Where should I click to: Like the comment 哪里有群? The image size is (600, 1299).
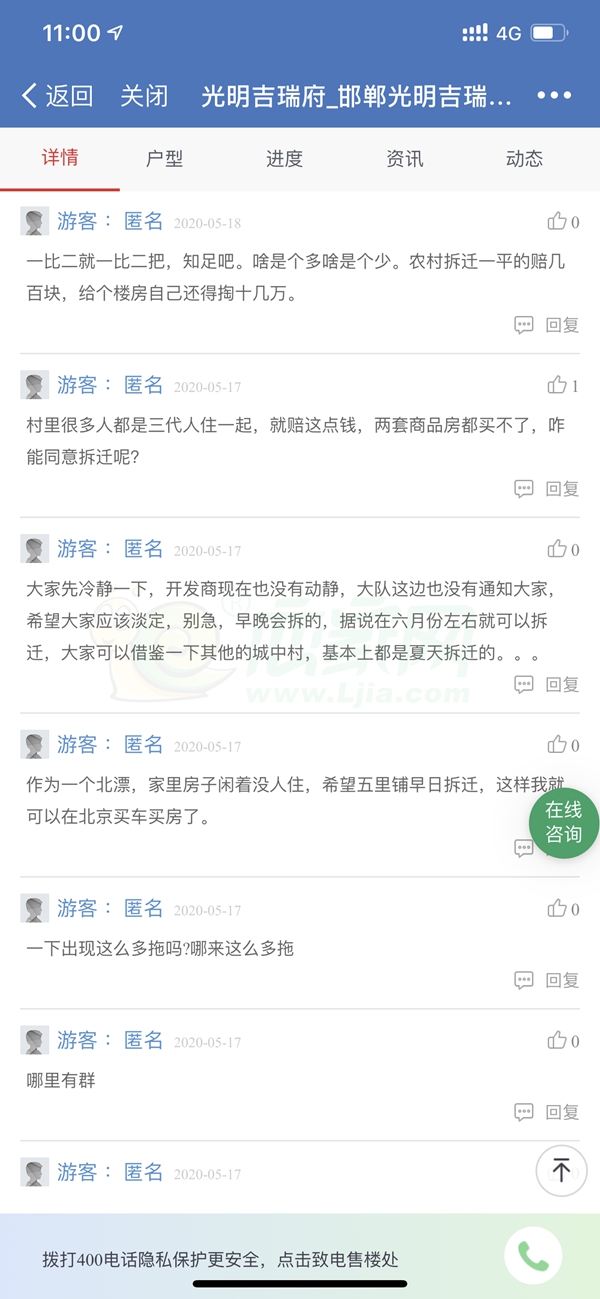558,1041
